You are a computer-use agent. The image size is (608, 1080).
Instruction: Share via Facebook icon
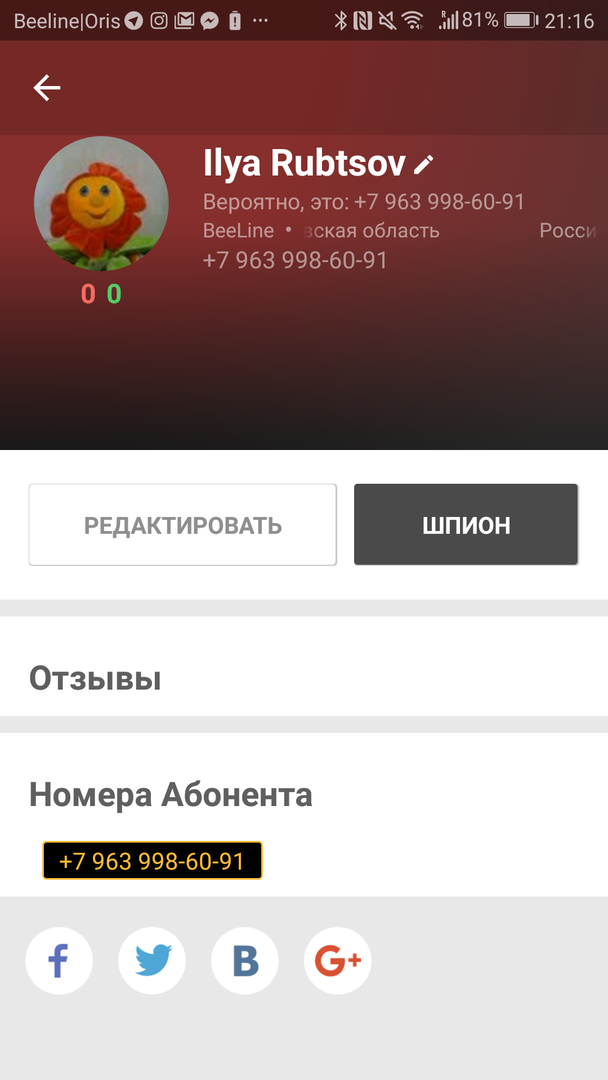click(x=59, y=961)
